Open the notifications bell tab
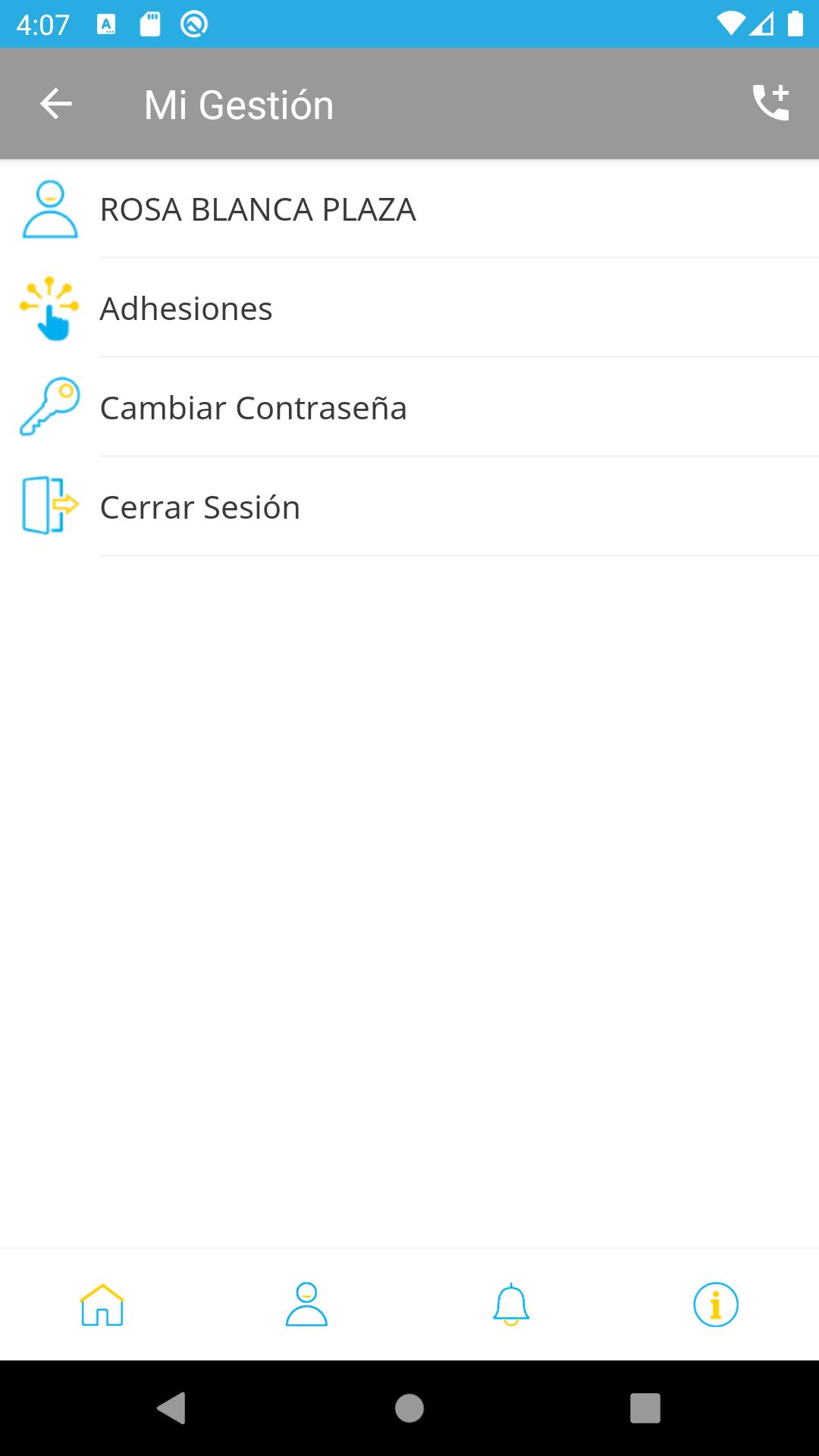Viewport: 819px width, 1456px height. 511,1304
